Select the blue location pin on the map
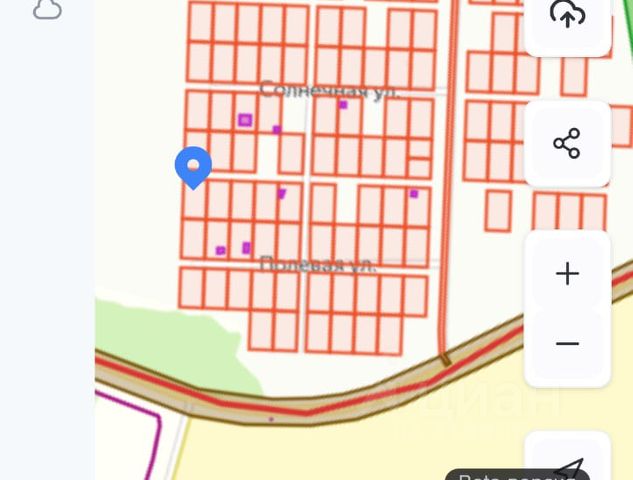This screenshot has height=480, width=633. tap(193, 166)
